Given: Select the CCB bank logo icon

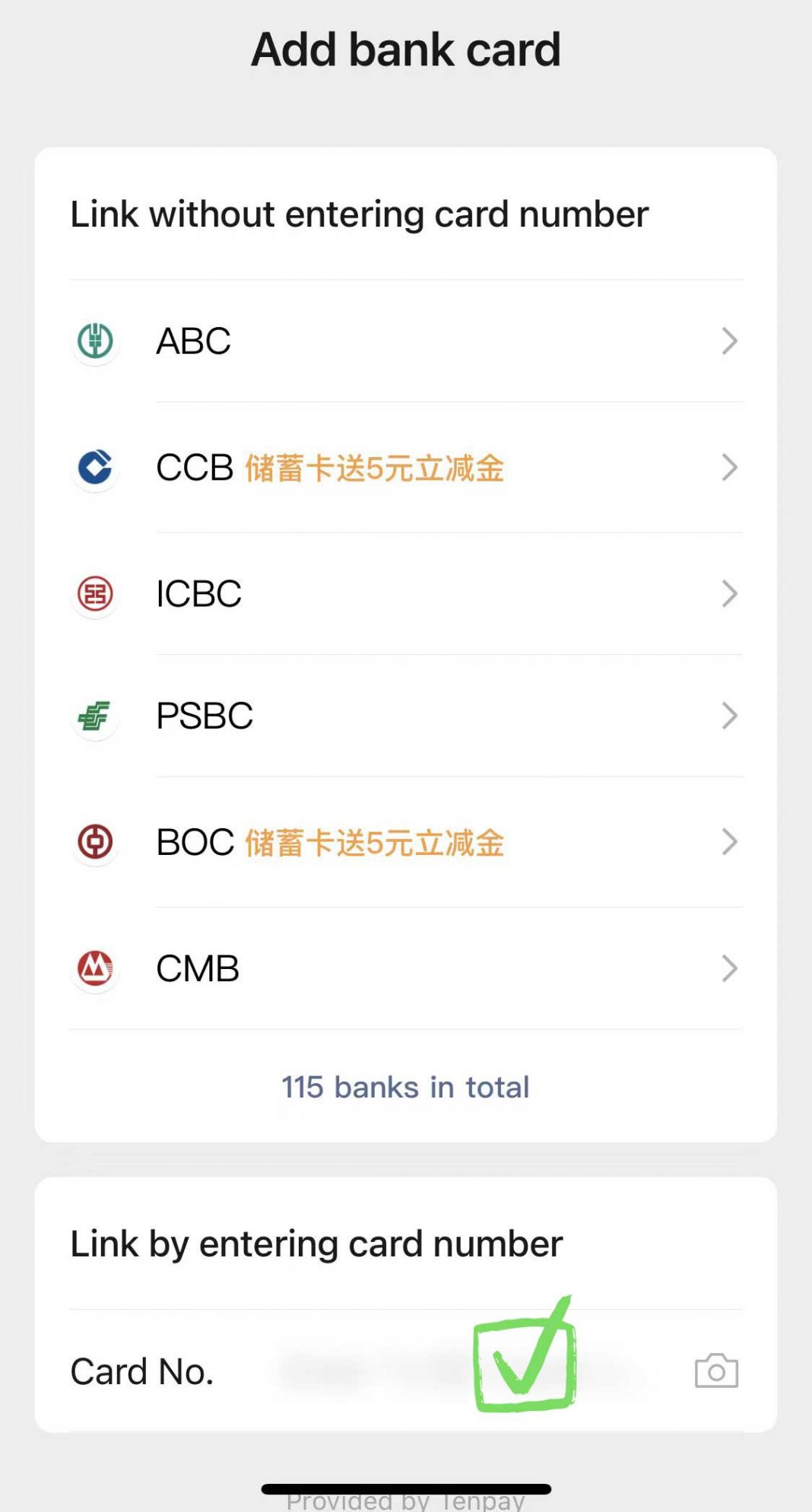Looking at the screenshot, I should 94,469.
